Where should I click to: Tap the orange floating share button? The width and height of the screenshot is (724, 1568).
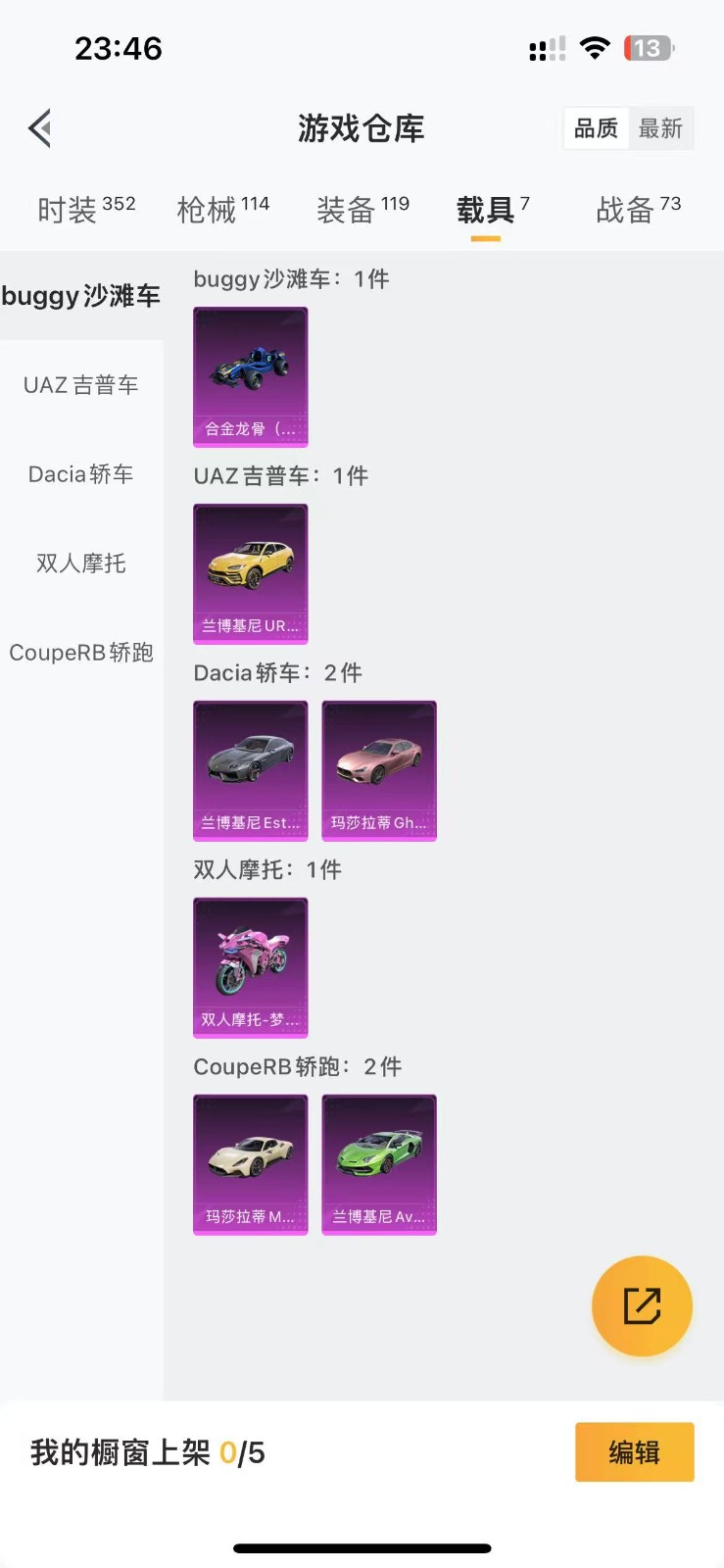[x=642, y=1305]
